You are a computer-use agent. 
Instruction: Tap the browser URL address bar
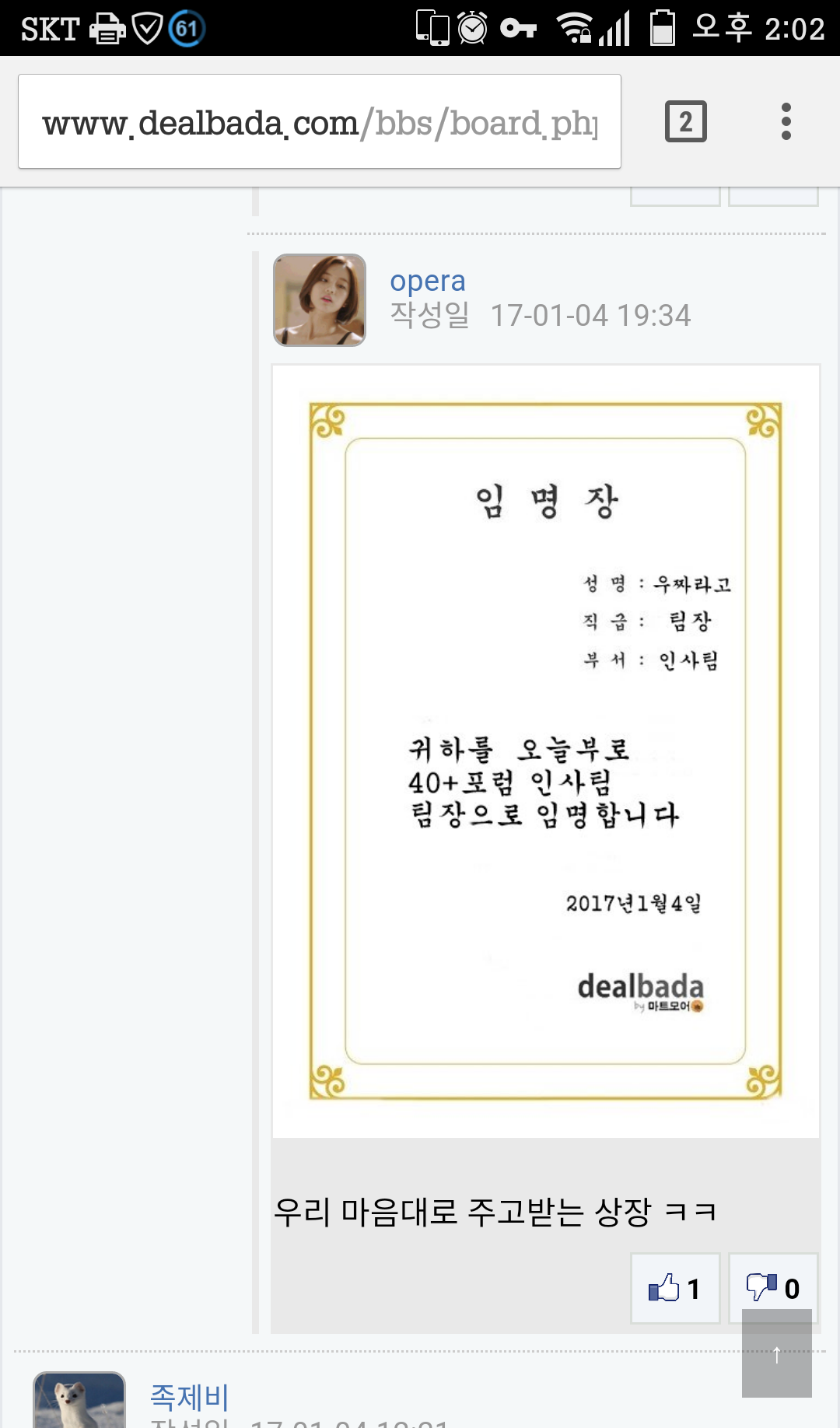click(320, 121)
